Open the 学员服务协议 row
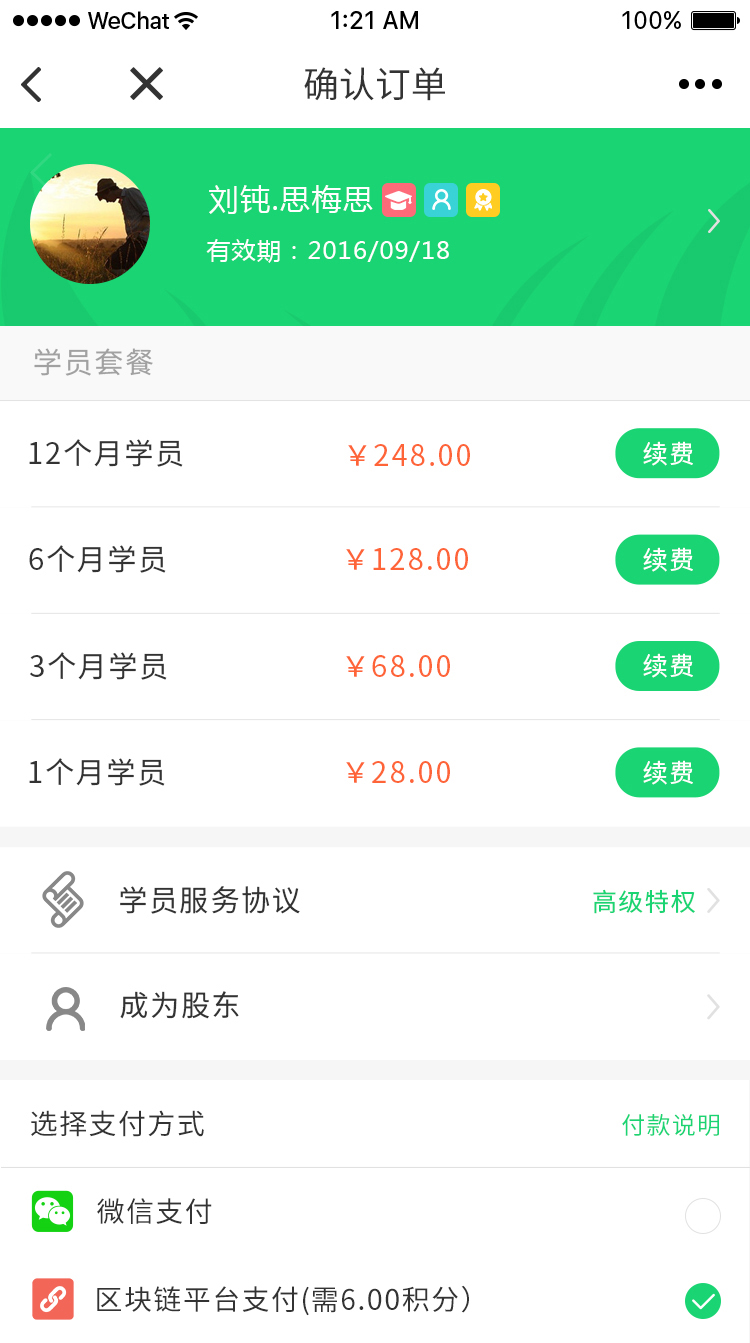Screen dimensions: 750x1343 [x=375, y=901]
